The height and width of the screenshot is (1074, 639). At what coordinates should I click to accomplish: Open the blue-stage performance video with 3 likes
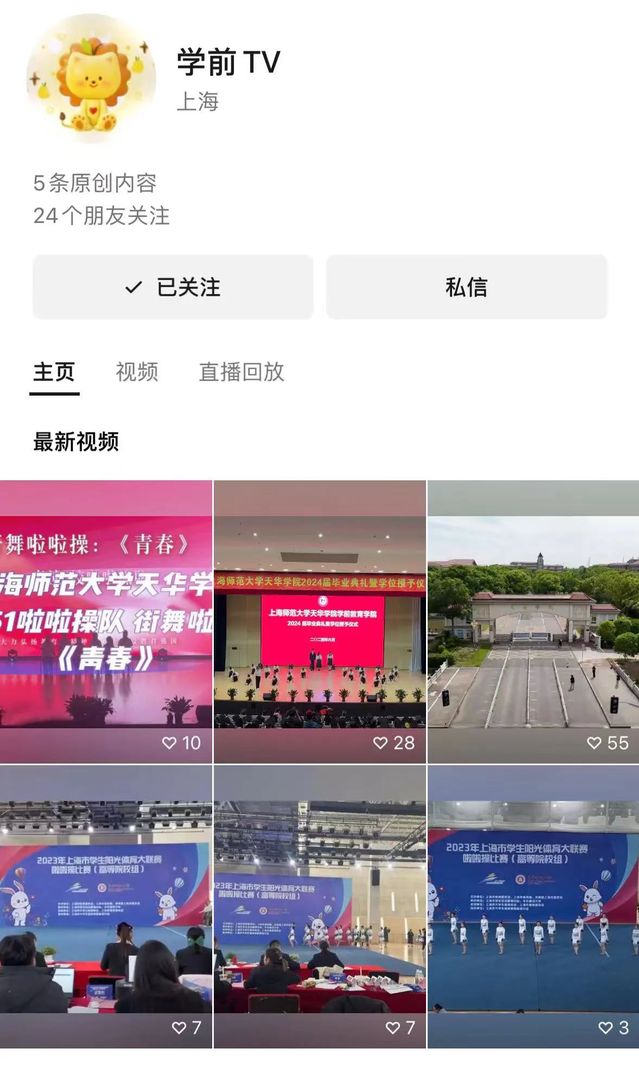tap(533, 905)
